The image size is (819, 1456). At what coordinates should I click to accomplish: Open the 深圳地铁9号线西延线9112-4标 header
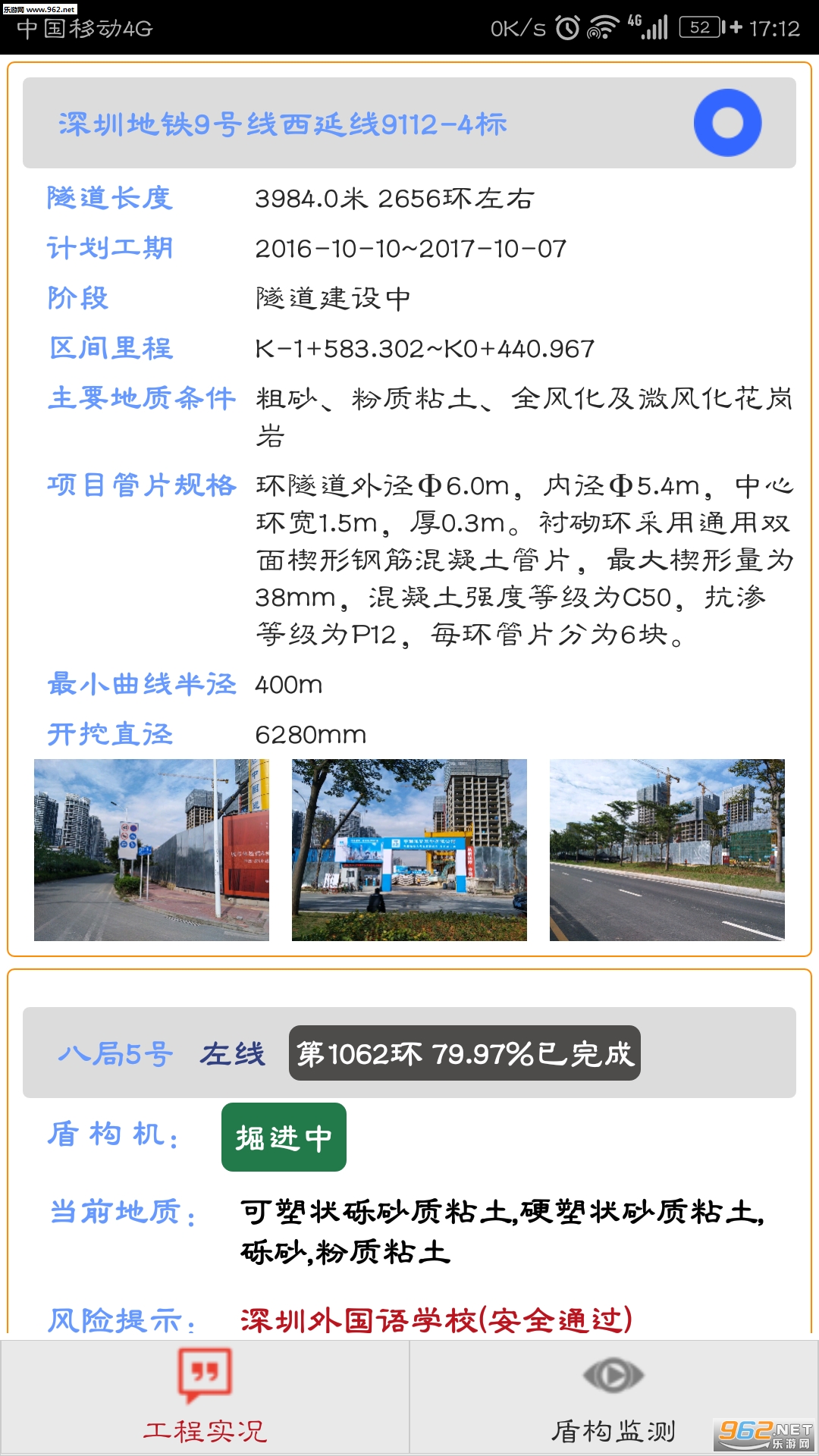pos(409,123)
